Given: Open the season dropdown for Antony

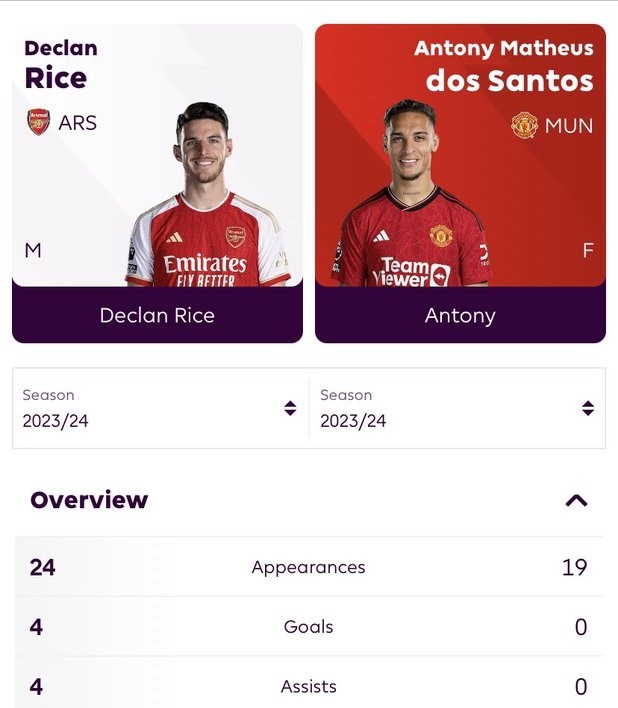Looking at the screenshot, I should [x=457, y=408].
